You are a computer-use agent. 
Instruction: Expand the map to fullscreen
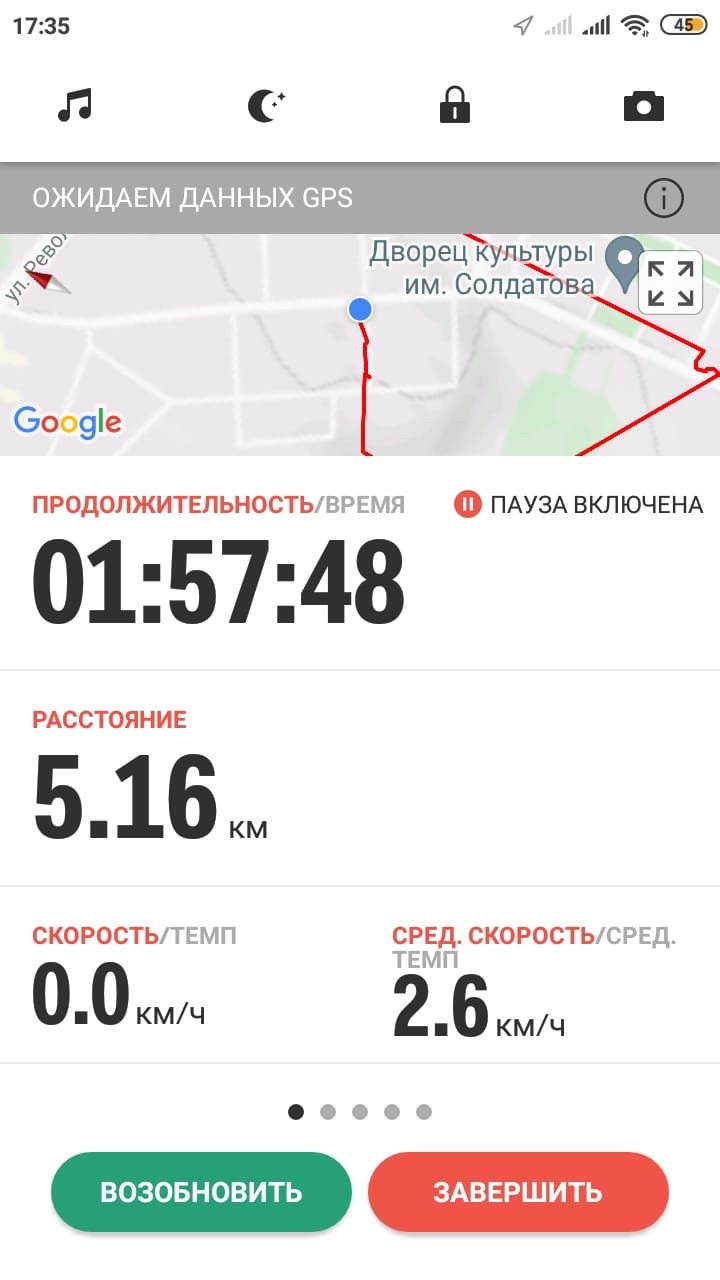click(670, 283)
